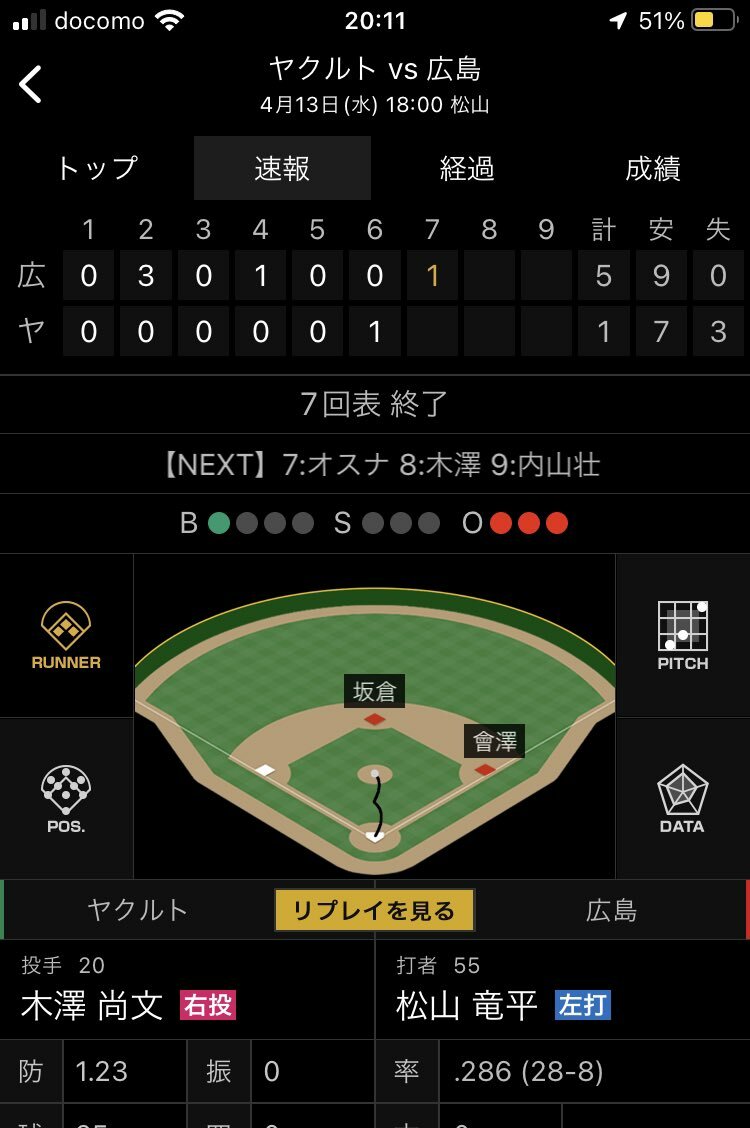Viewport: 750px width, 1128px height.
Task: Switch to the 成績 tab
Action: click(653, 169)
